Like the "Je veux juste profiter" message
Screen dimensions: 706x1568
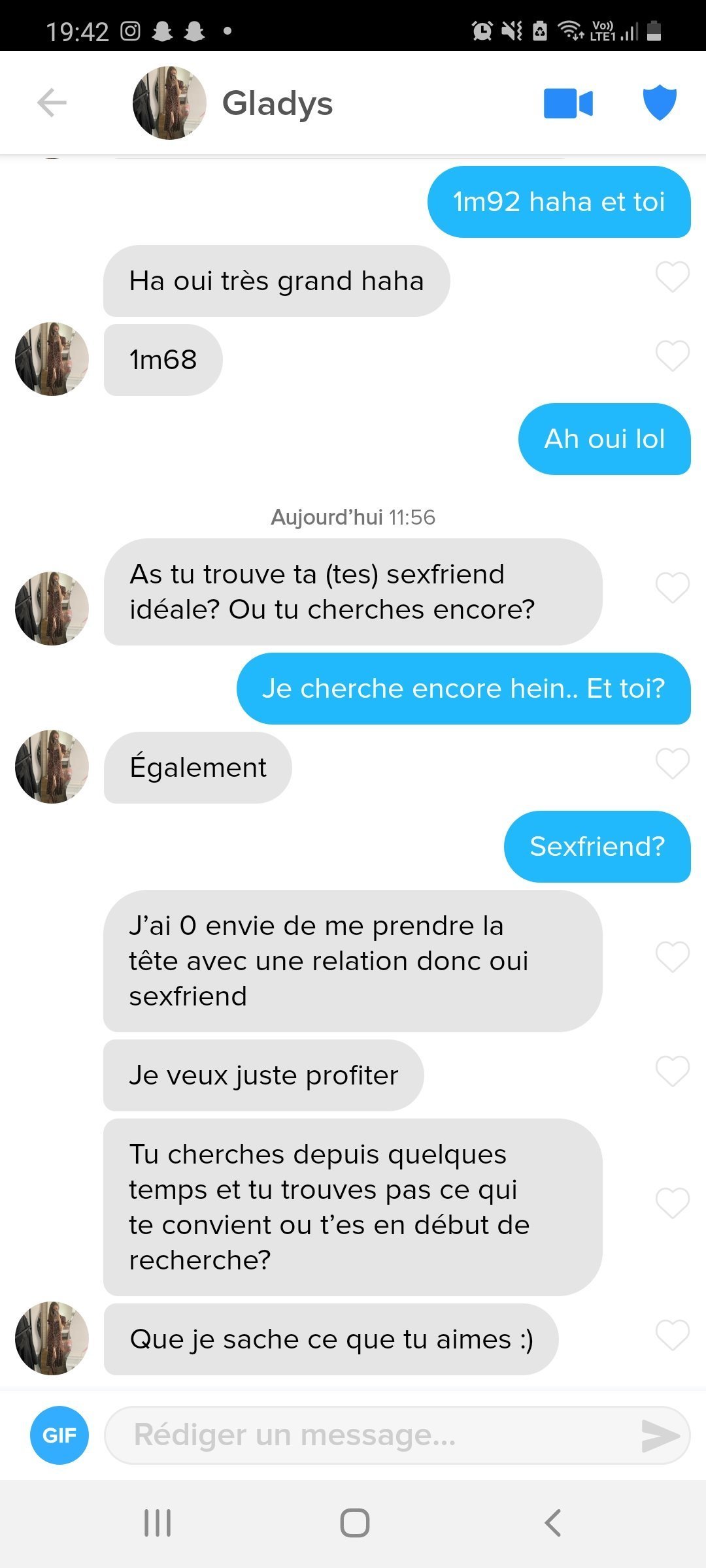(x=672, y=1071)
